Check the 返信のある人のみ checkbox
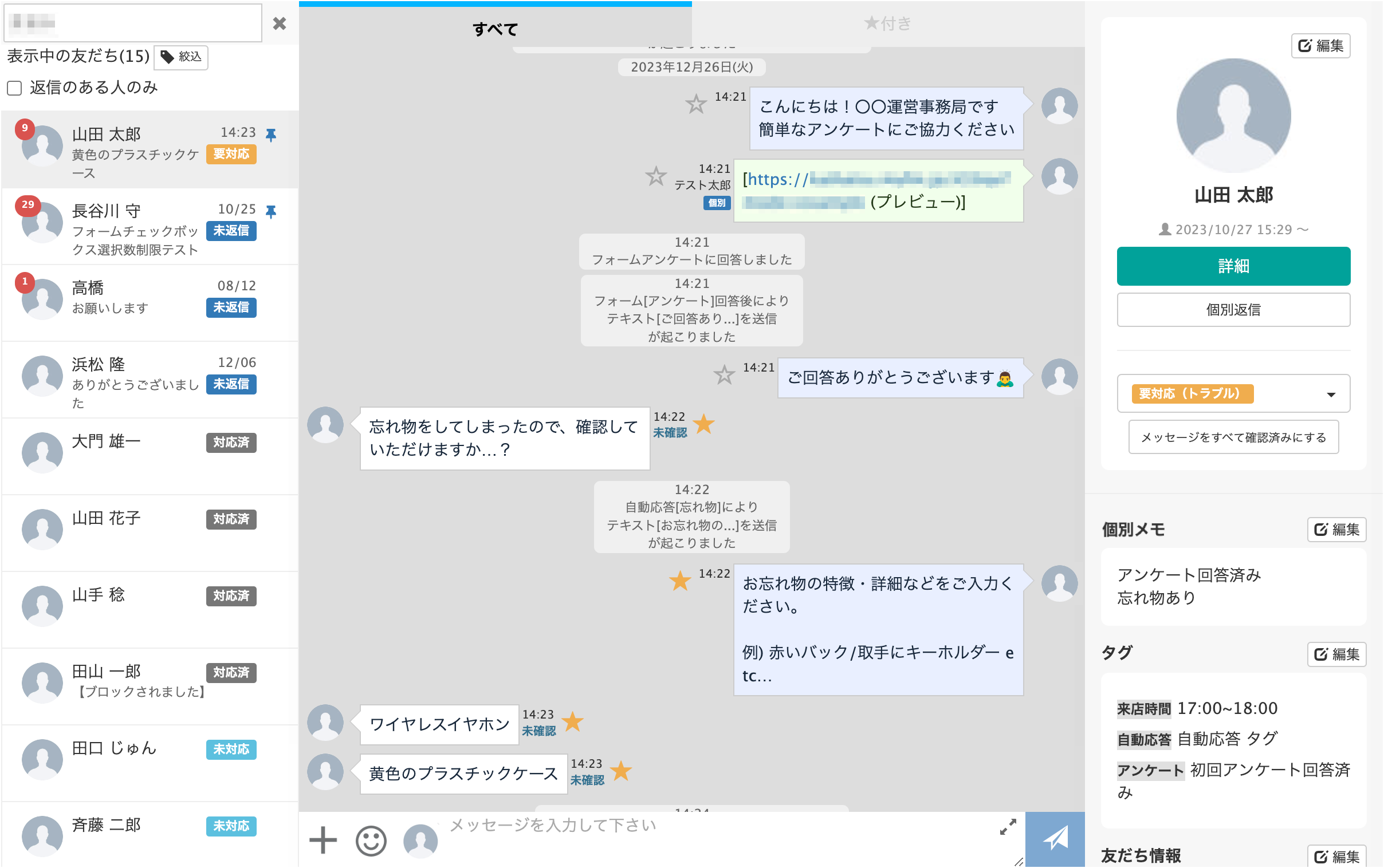Image resolution: width=1384 pixels, height=868 pixels. coord(14,88)
